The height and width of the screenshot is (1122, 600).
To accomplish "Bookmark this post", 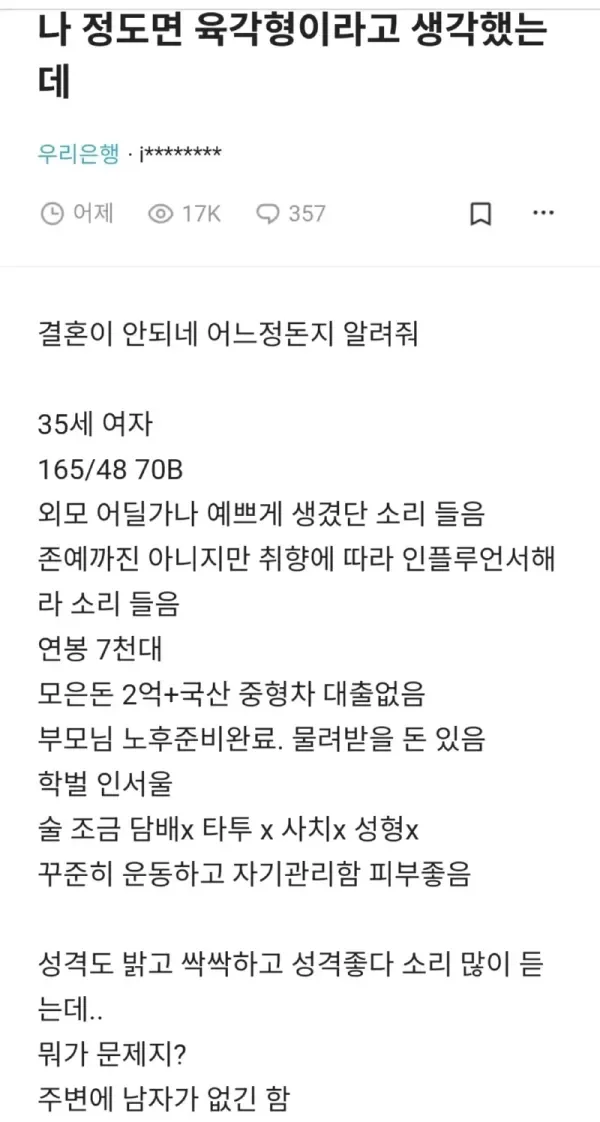I will pyautogui.click(x=480, y=213).
